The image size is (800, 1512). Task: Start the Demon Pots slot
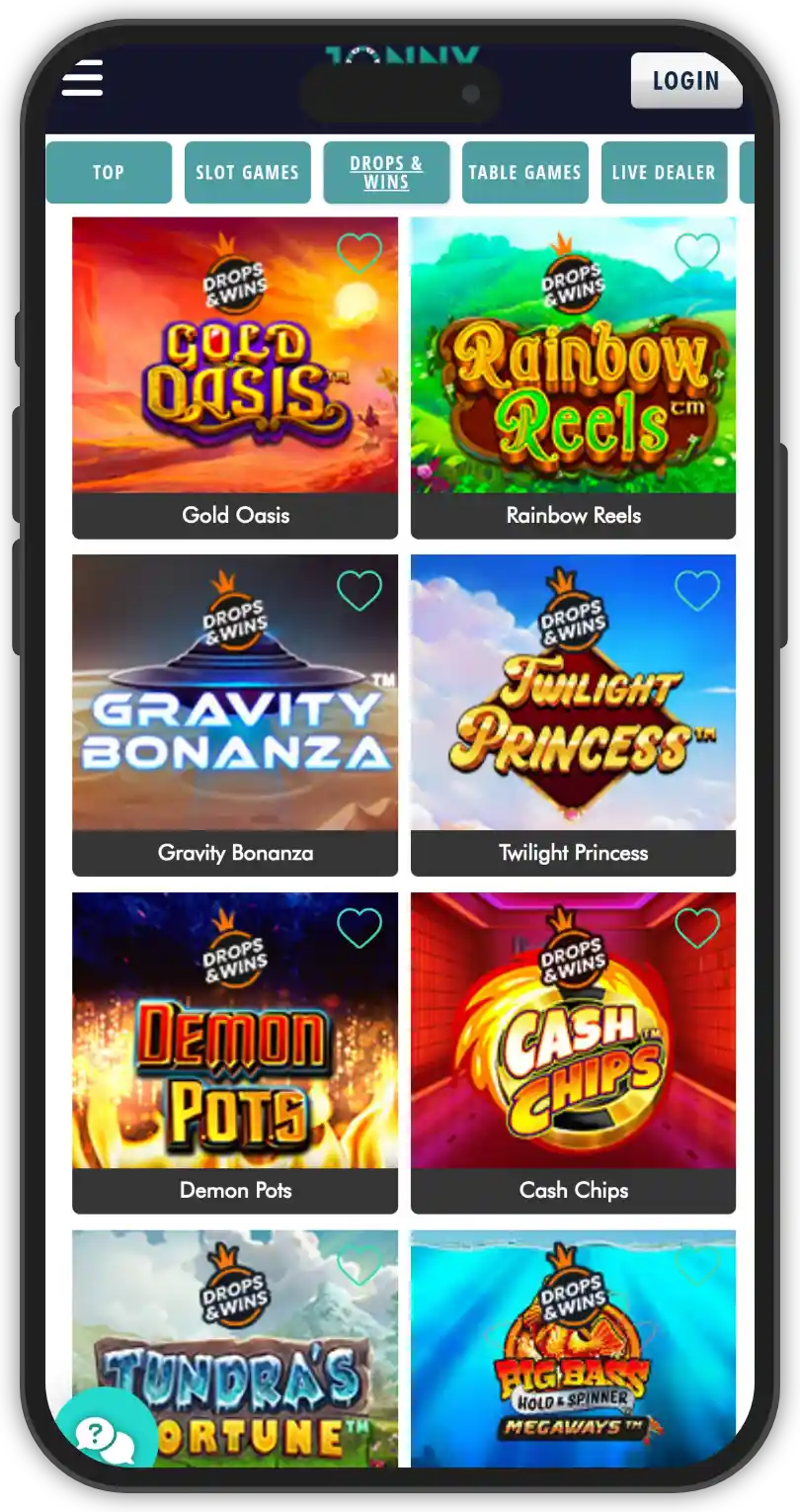coord(235,1032)
